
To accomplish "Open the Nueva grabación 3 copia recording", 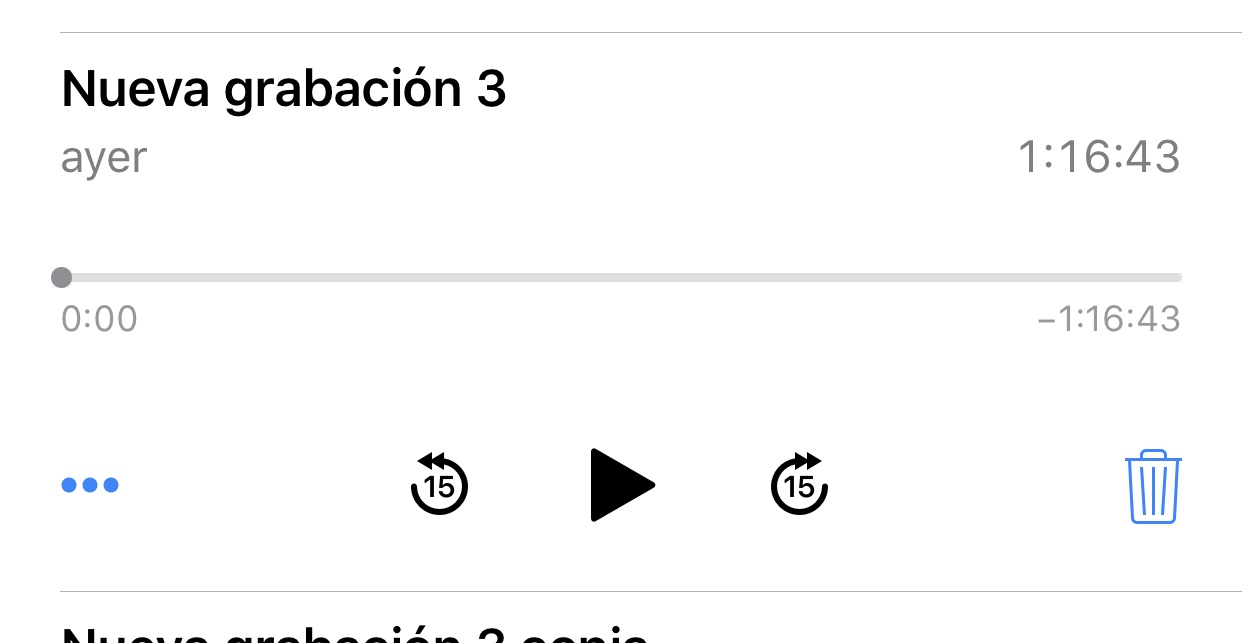I will (x=355, y=632).
